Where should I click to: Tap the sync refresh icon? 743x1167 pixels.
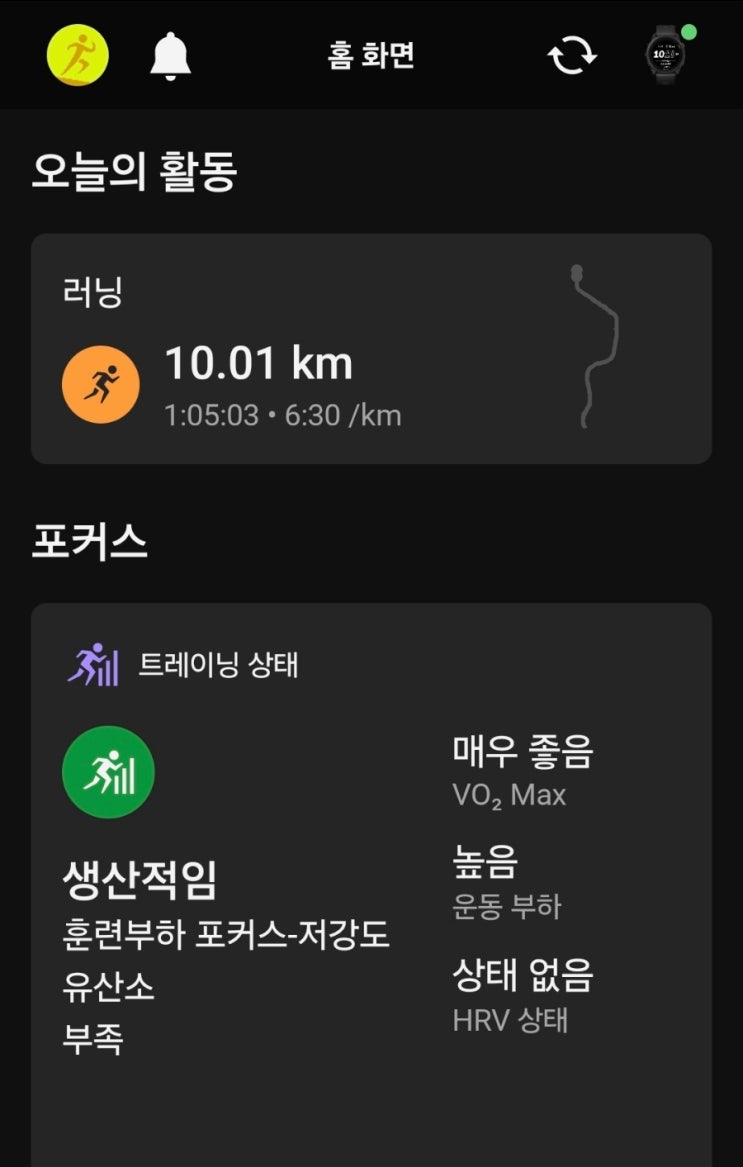(572, 56)
